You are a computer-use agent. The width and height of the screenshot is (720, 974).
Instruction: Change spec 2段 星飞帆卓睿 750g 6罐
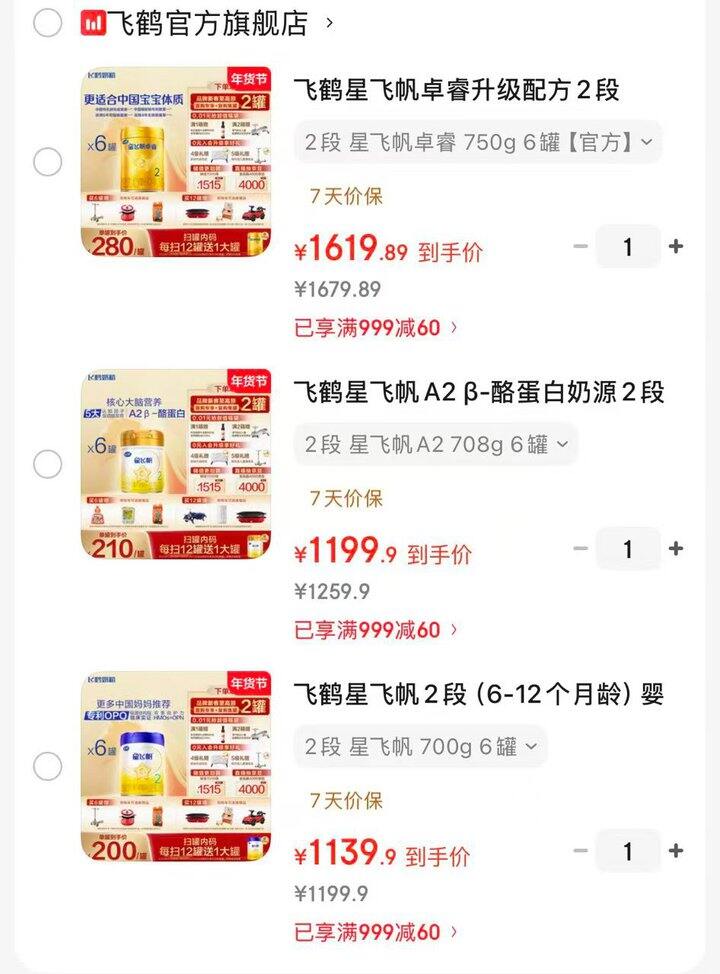(477, 142)
